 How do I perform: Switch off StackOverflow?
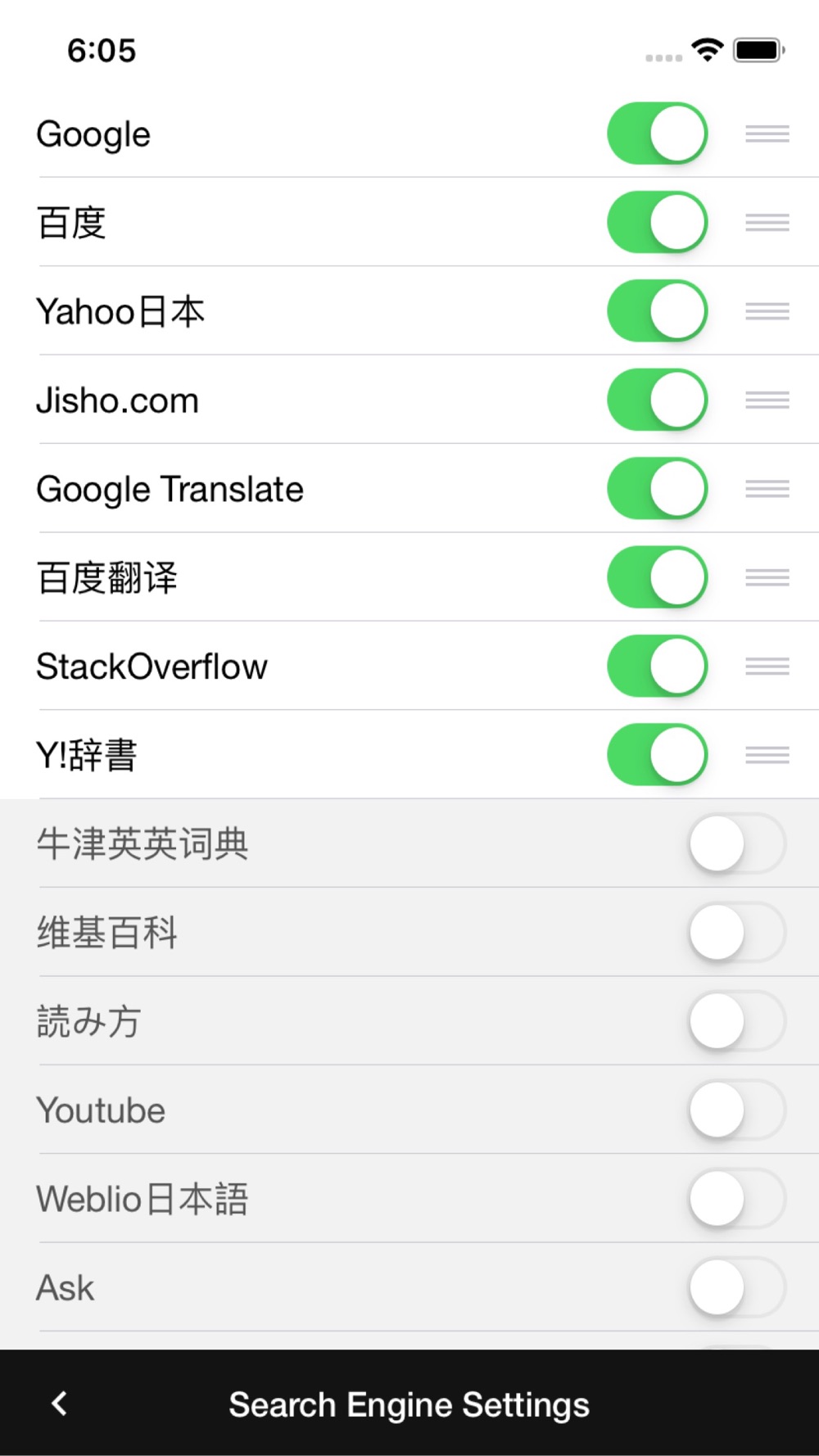coord(658,666)
